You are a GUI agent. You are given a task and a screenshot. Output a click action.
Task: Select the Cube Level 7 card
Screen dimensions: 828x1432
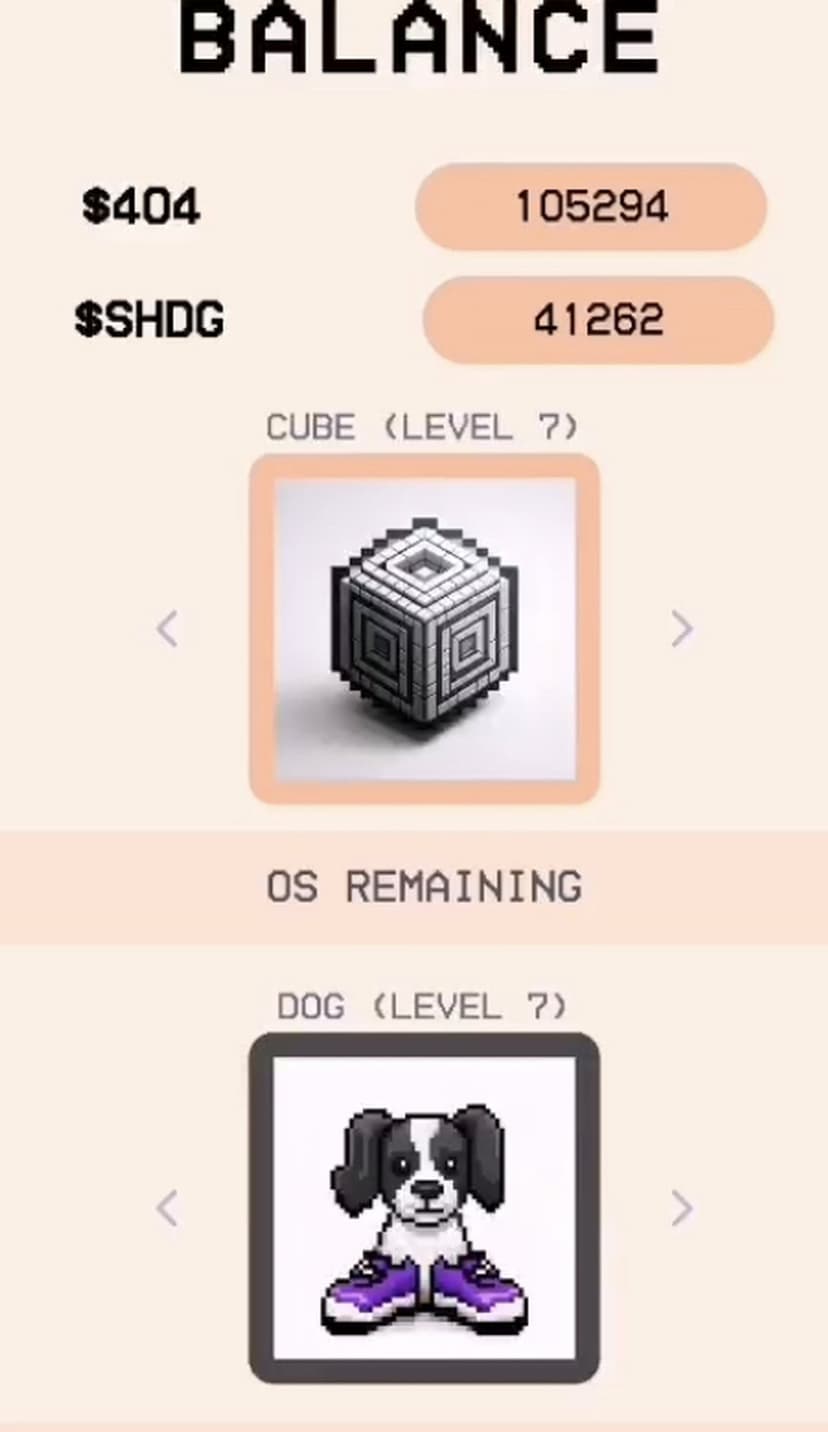click(424, 629)
